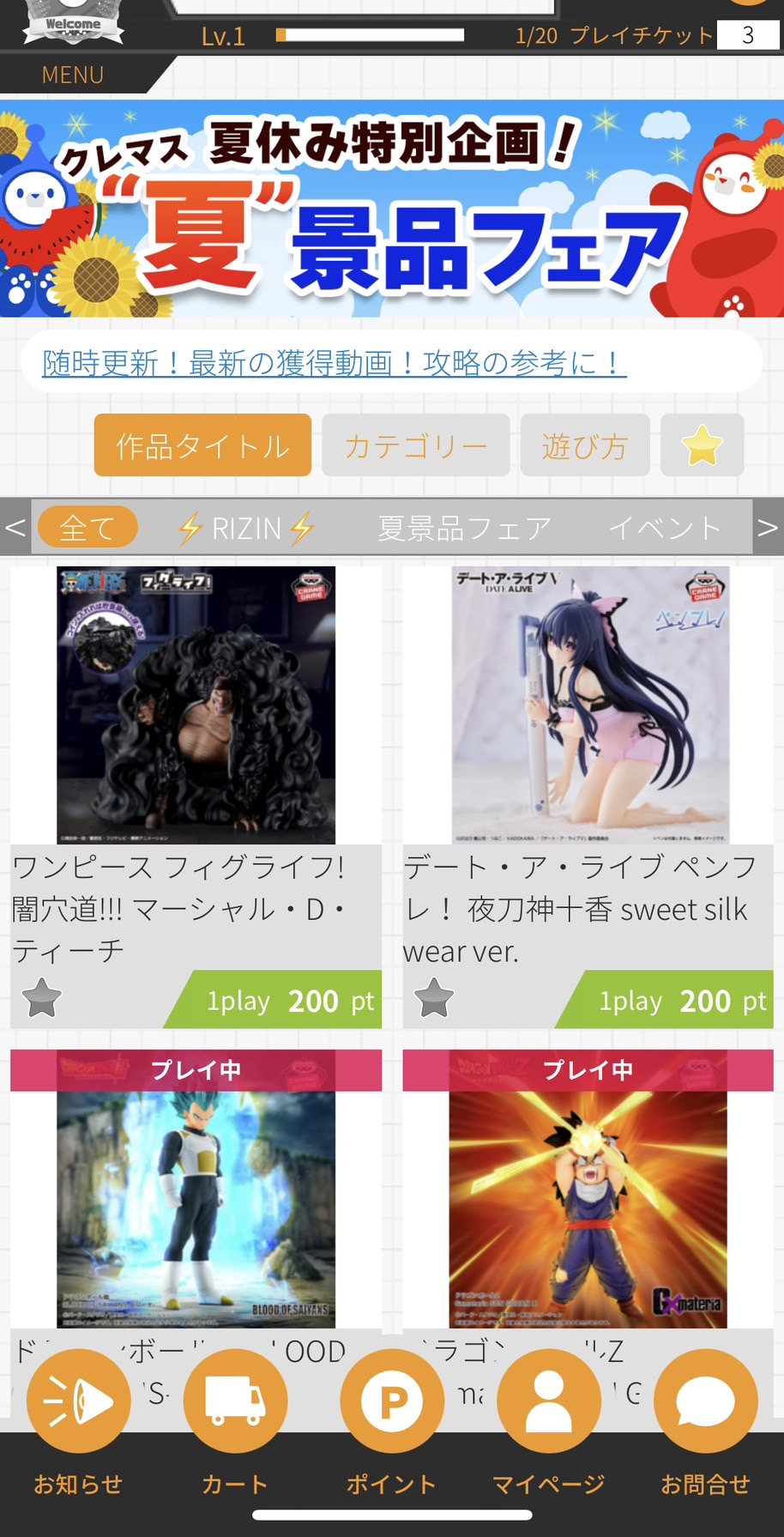
Task: Show favorites with the star button
Action: [702, 445]
